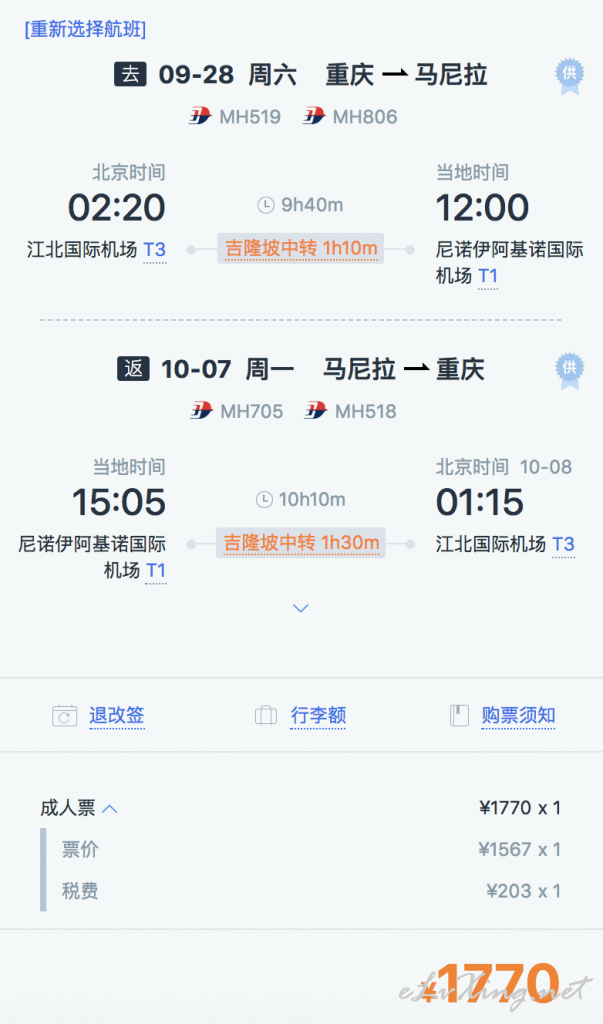
Task: Tap T1 terminal of the 12:00 arrival
Action: pyautogui.click(x=488, y=276)
